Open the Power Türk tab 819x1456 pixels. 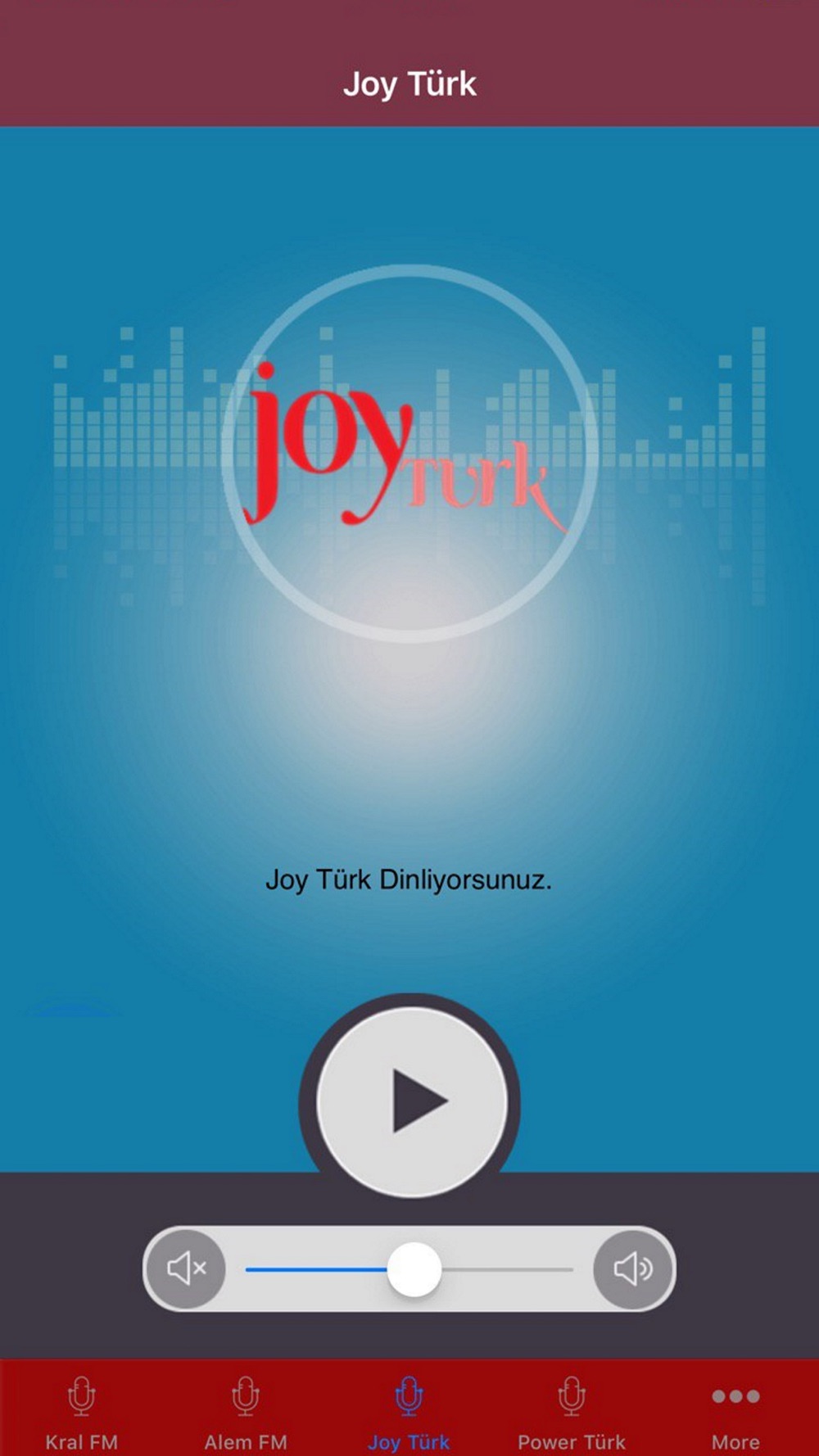[x=572, y=1413]
